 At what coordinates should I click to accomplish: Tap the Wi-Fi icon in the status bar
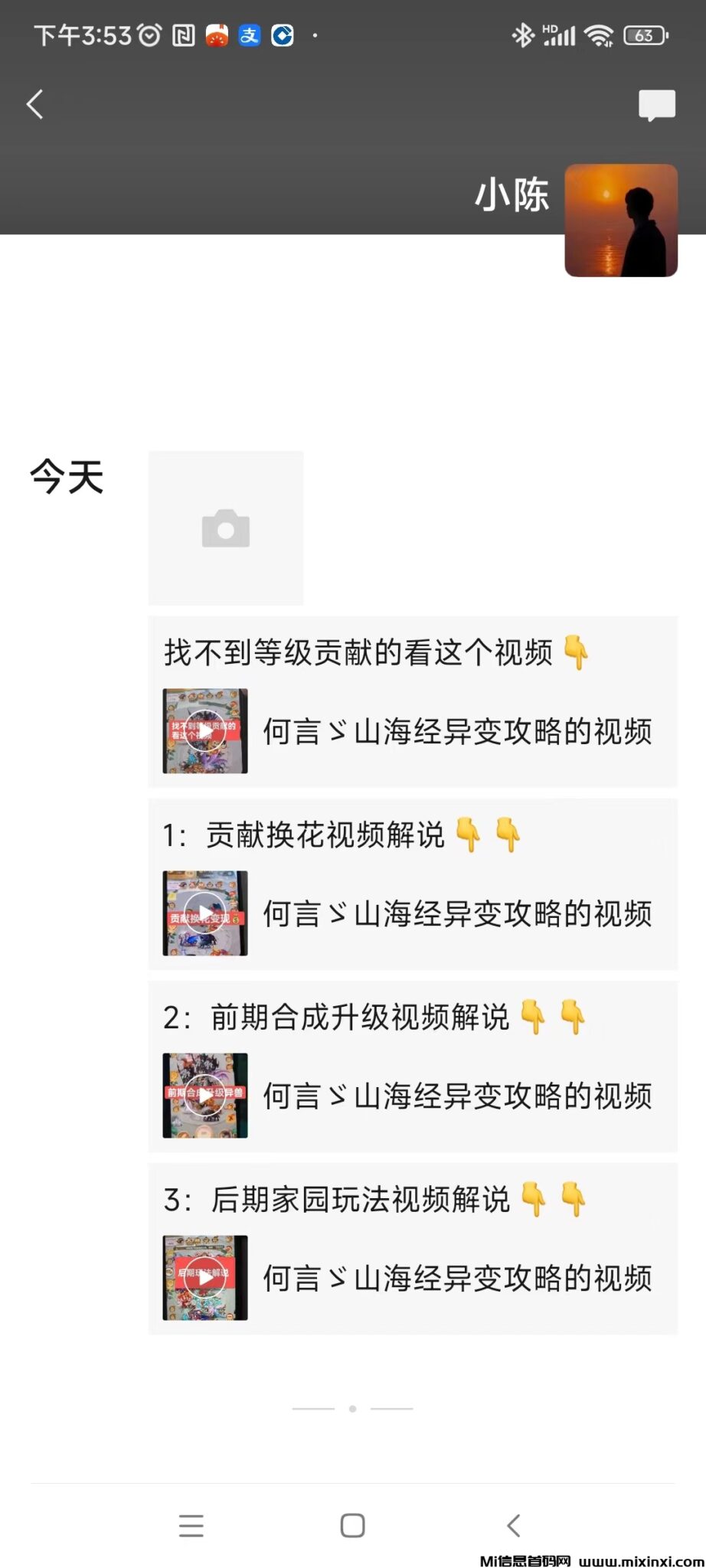coord(600,34)
